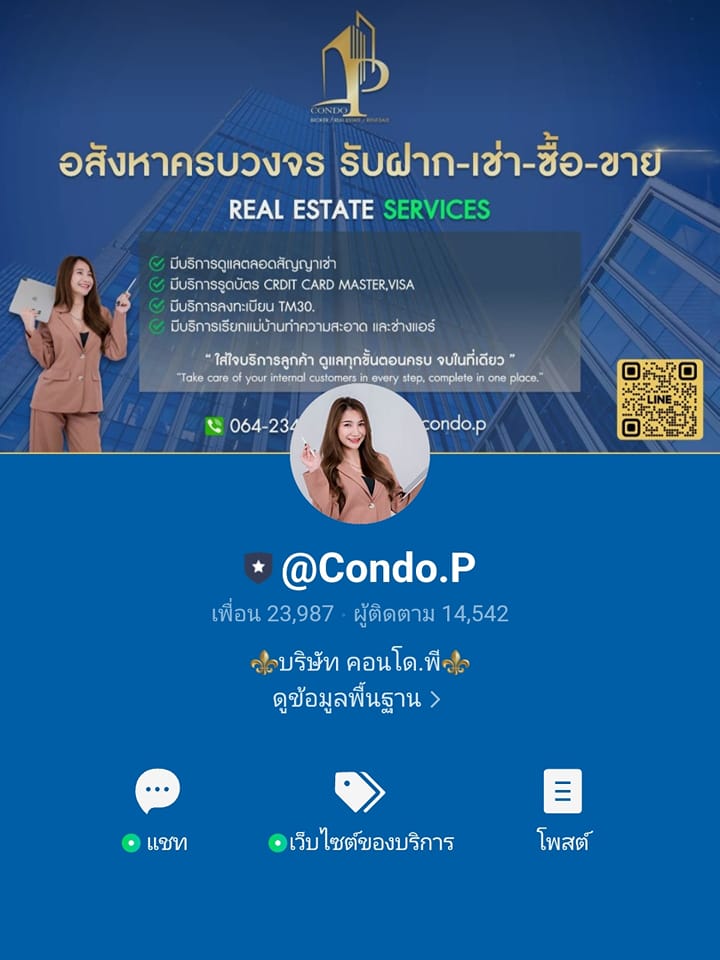Open the real estate services cover image
The width and height of the screenshot is (720, 960).
(360, 200)
